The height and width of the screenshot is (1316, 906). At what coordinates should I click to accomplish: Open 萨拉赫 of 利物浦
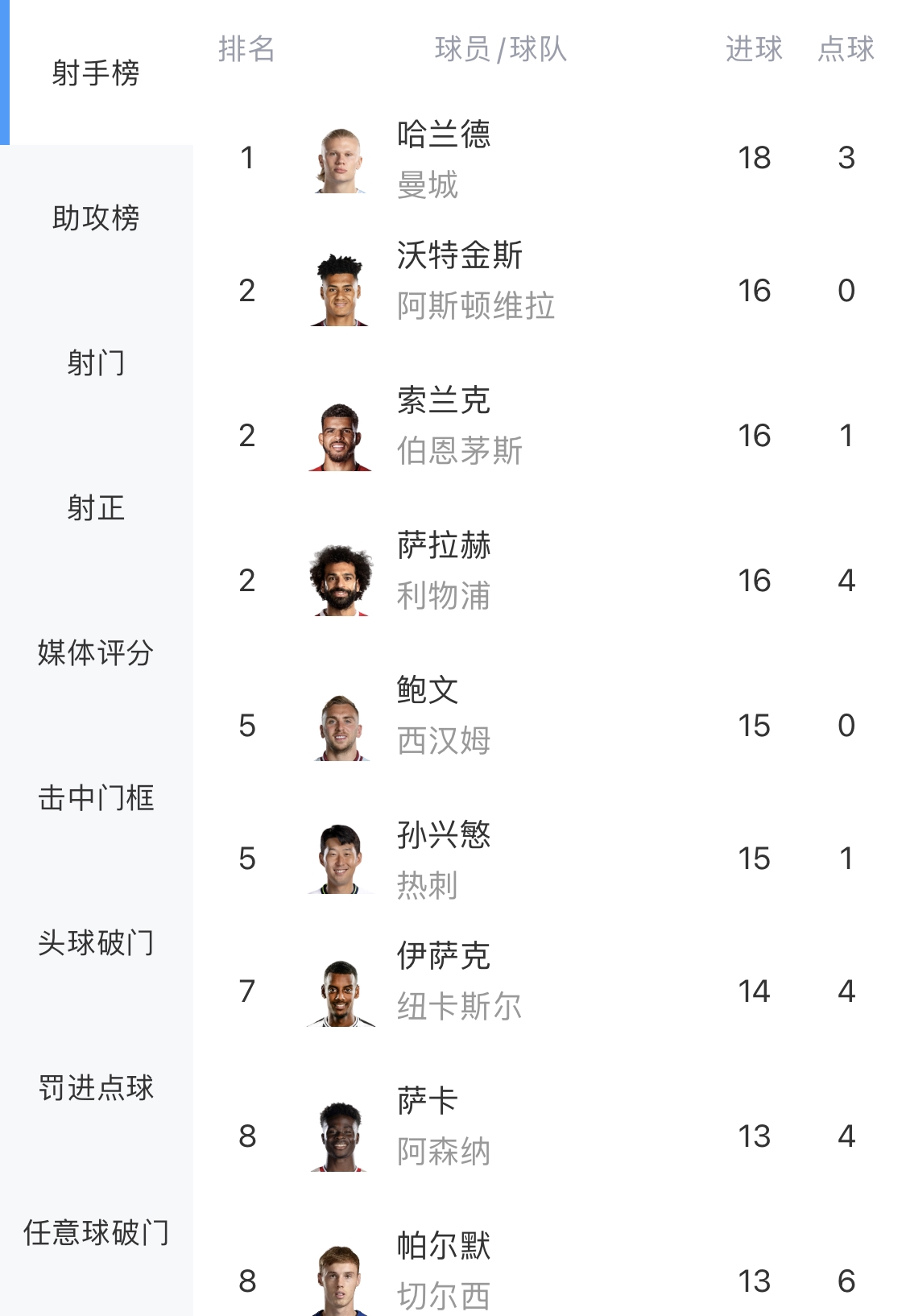[444, 572]
